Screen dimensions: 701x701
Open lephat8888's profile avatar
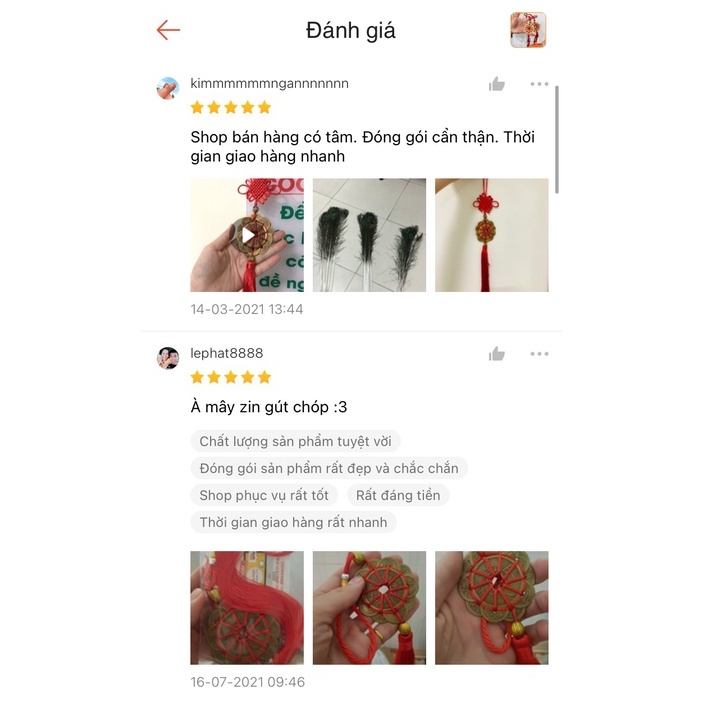click(168, 358)
